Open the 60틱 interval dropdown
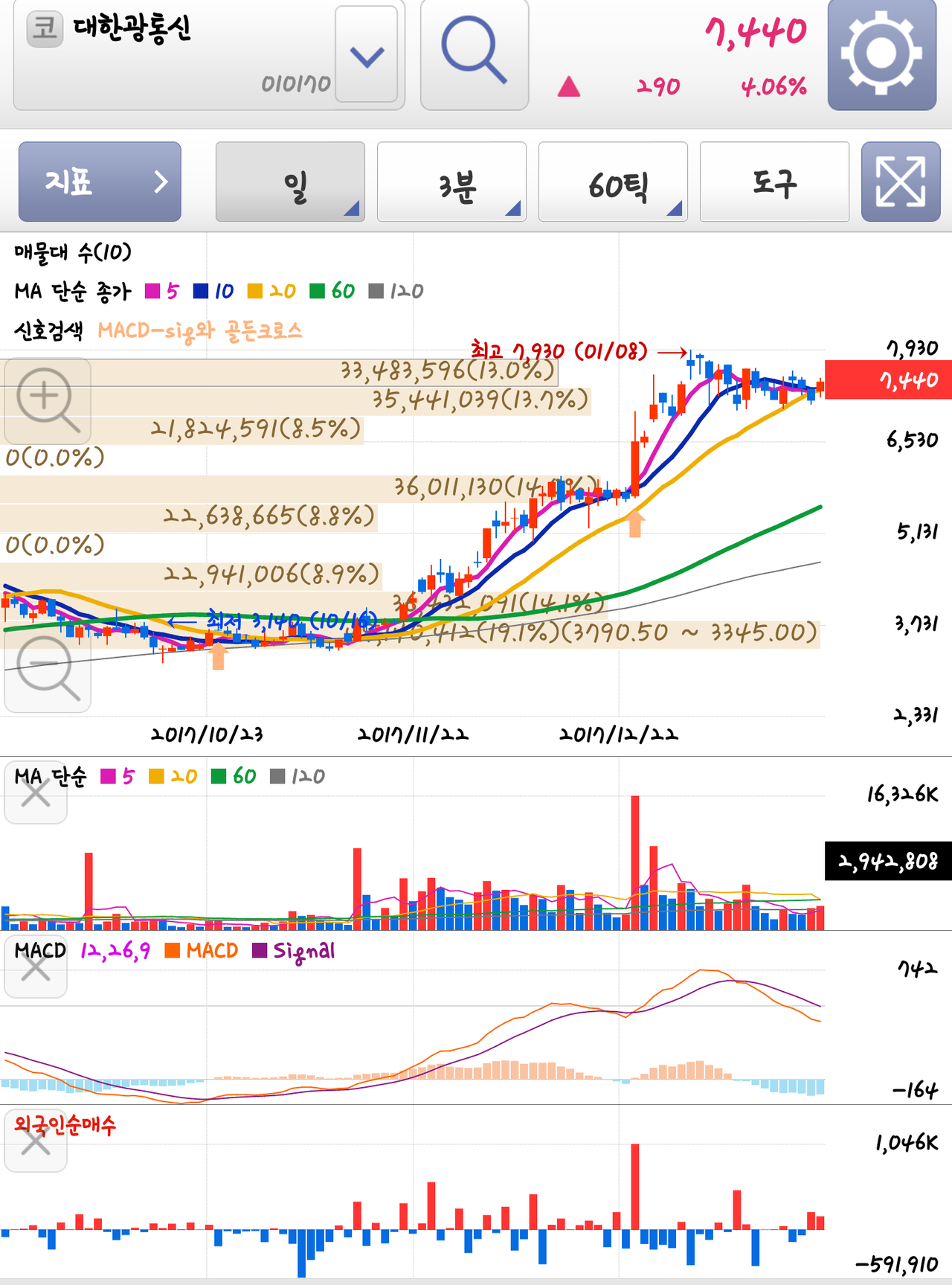Image resolution: width=952 pixels, height=1285 pixels. coord(611,182)
